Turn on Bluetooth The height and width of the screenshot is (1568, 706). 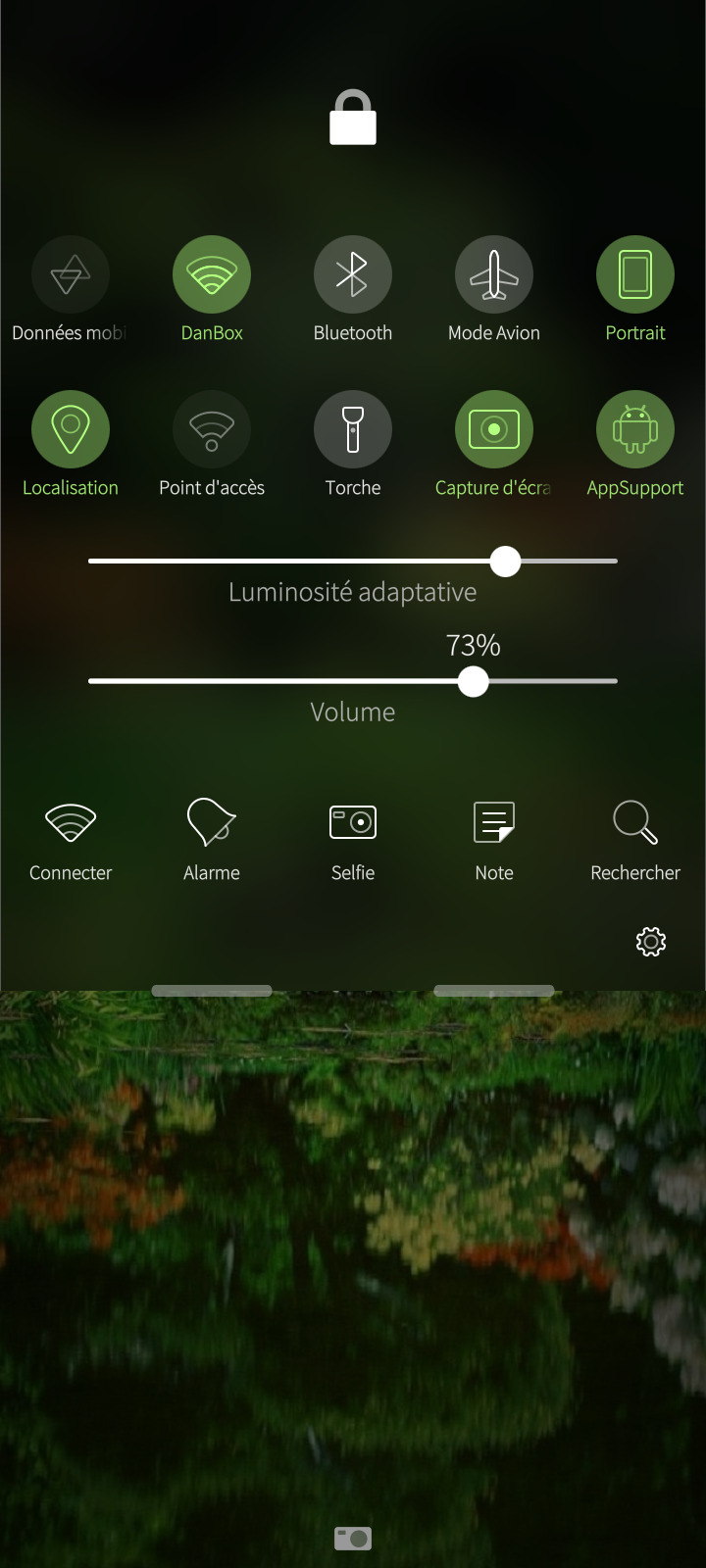[x=353, y=275]
